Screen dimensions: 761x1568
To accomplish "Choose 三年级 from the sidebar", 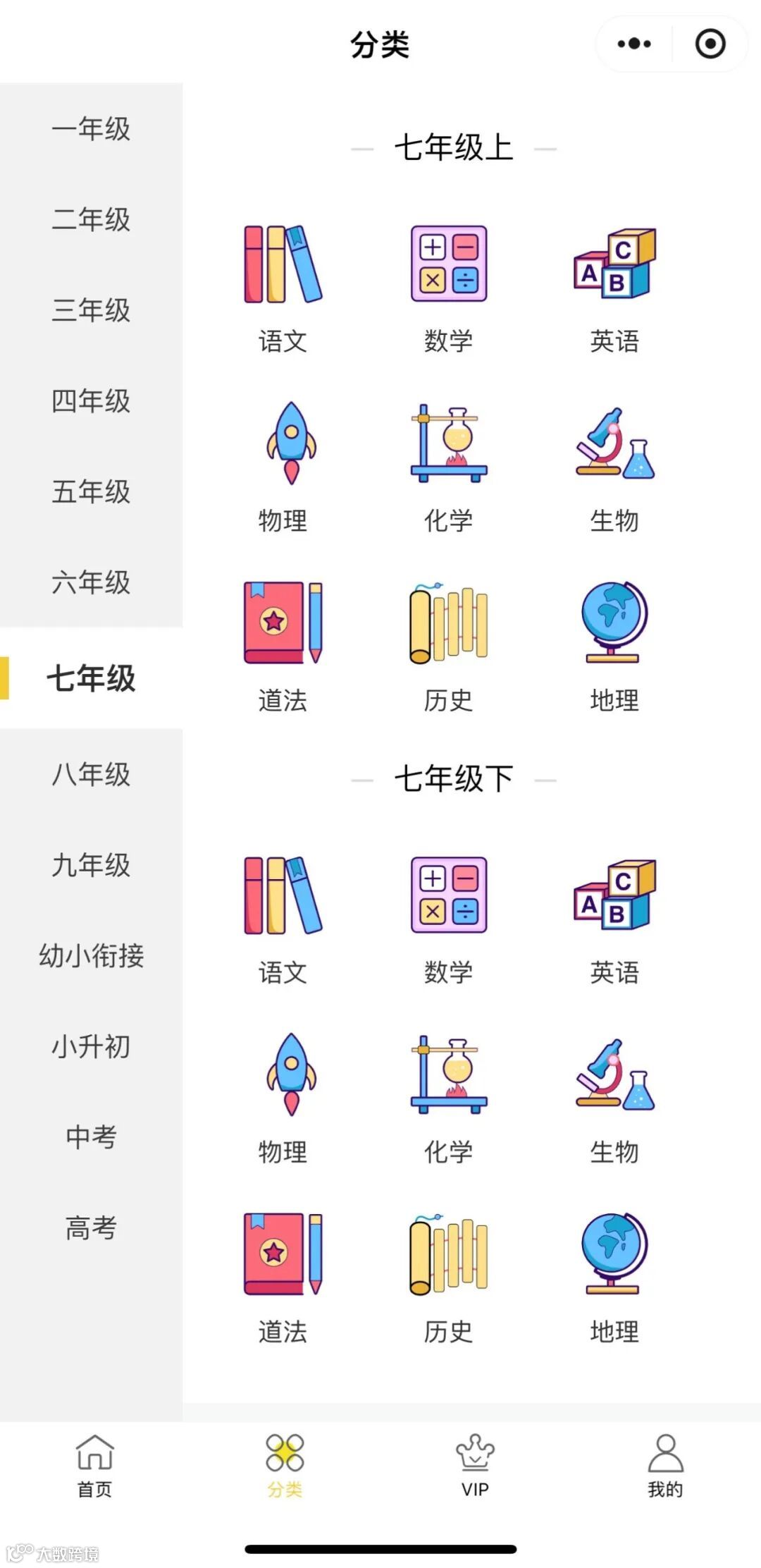I will click(x=91, y=310).
